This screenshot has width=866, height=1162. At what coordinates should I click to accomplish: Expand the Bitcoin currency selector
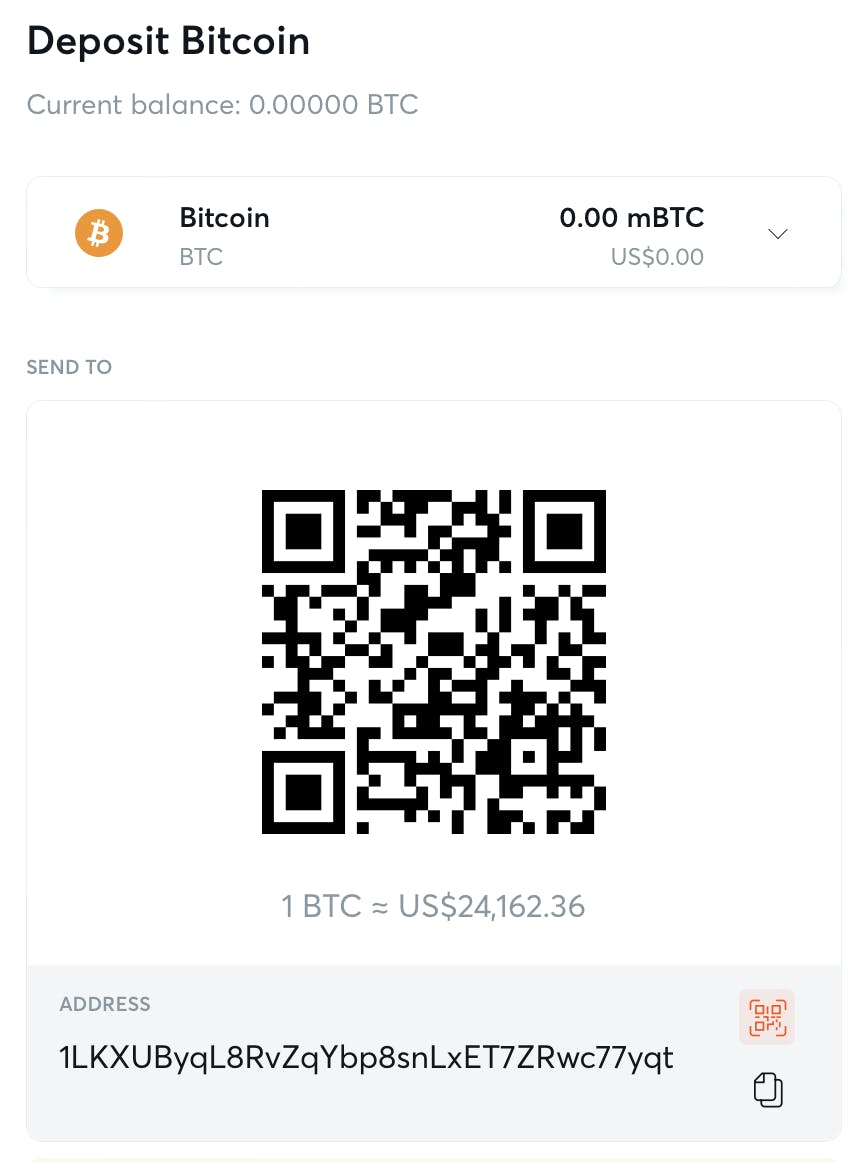[777, 233]
